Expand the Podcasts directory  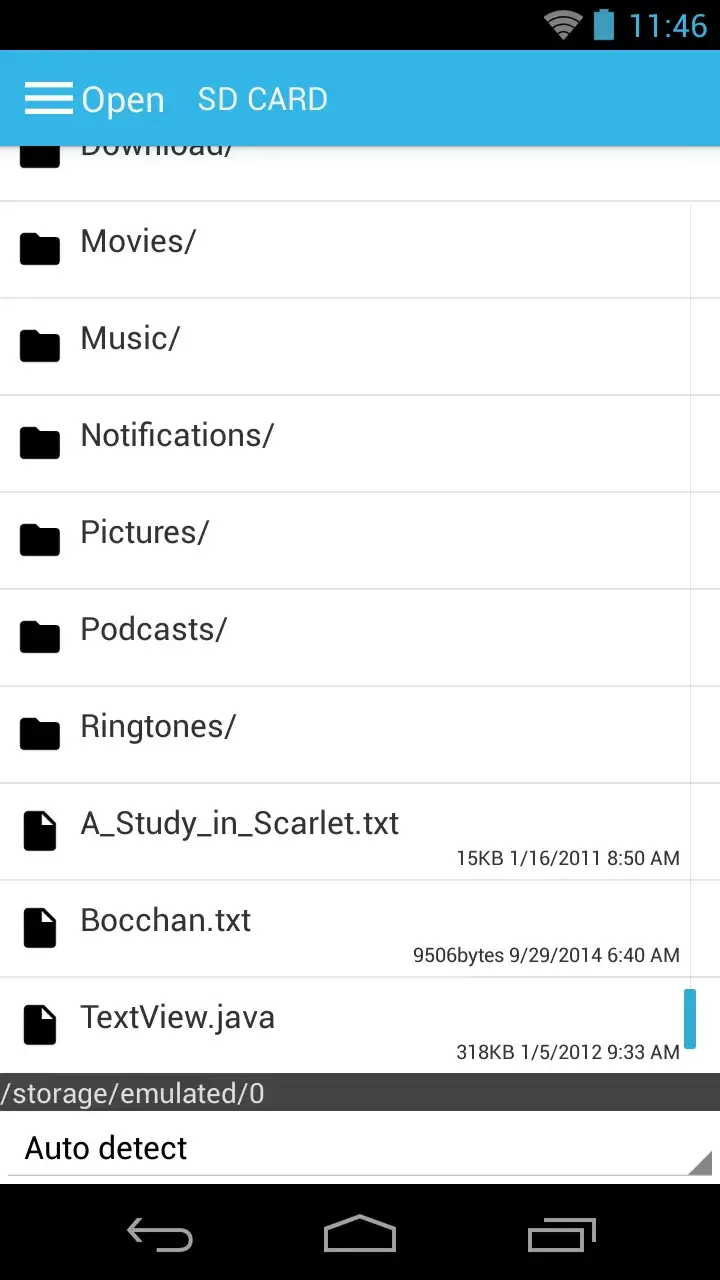coord(300,636)
